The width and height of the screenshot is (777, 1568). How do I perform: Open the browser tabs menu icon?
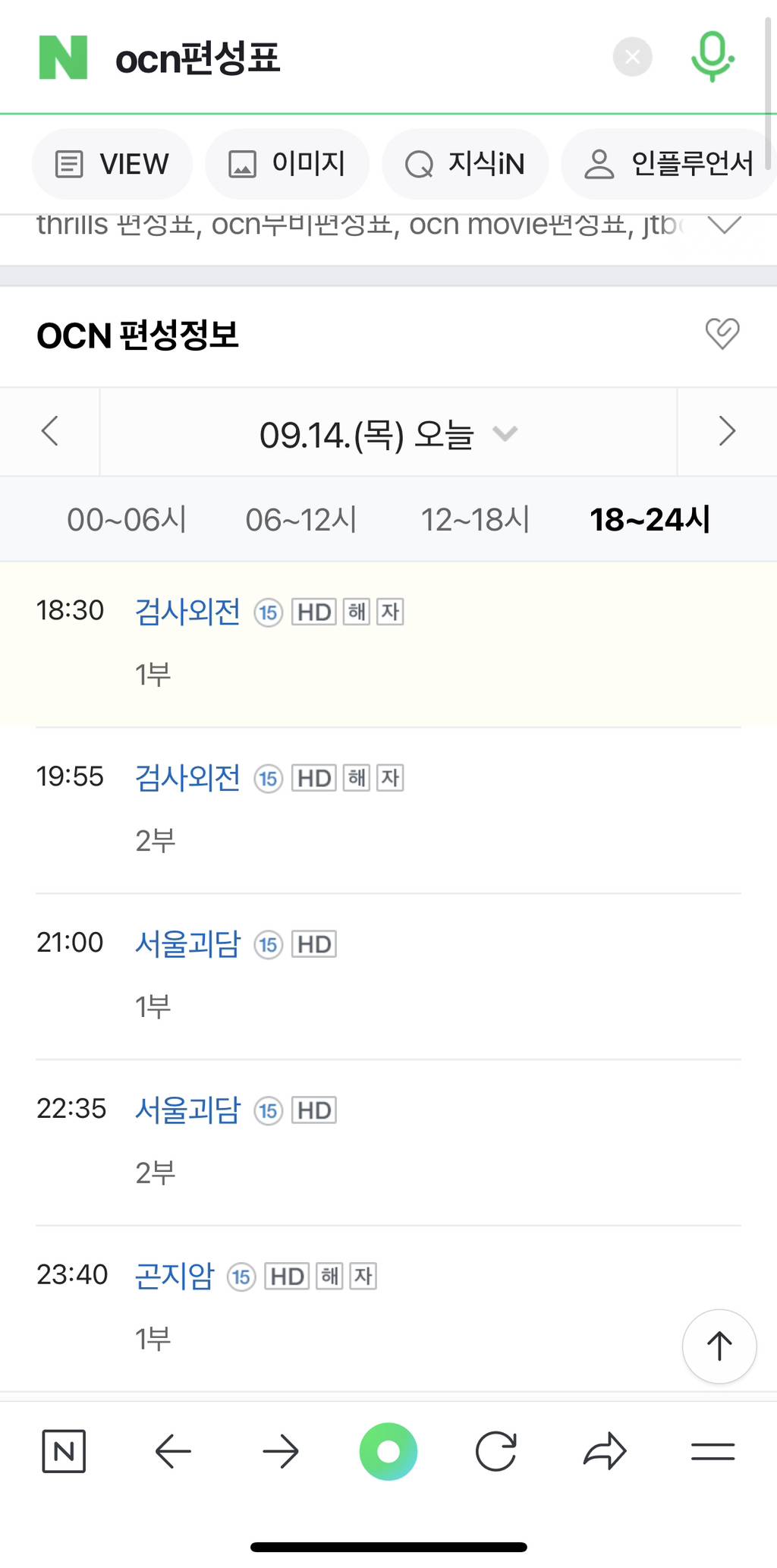tap(712, 1451)
